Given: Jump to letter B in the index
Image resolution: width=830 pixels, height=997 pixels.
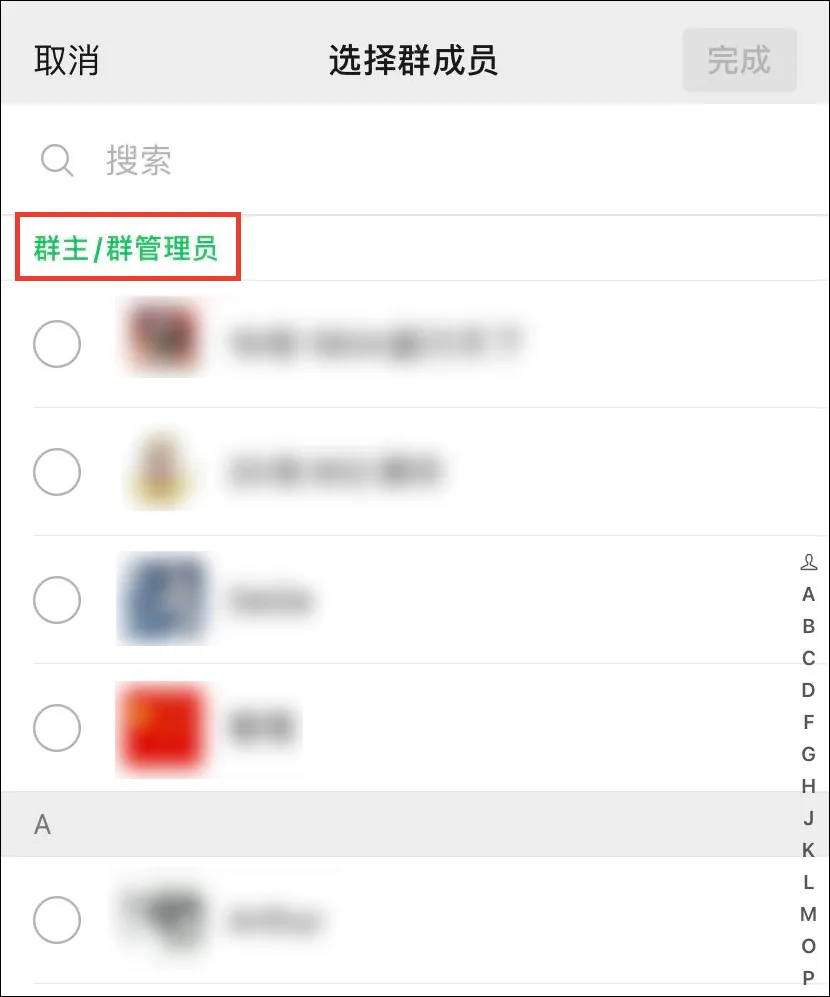Looking at the screenshot, I should coord(808,626).
